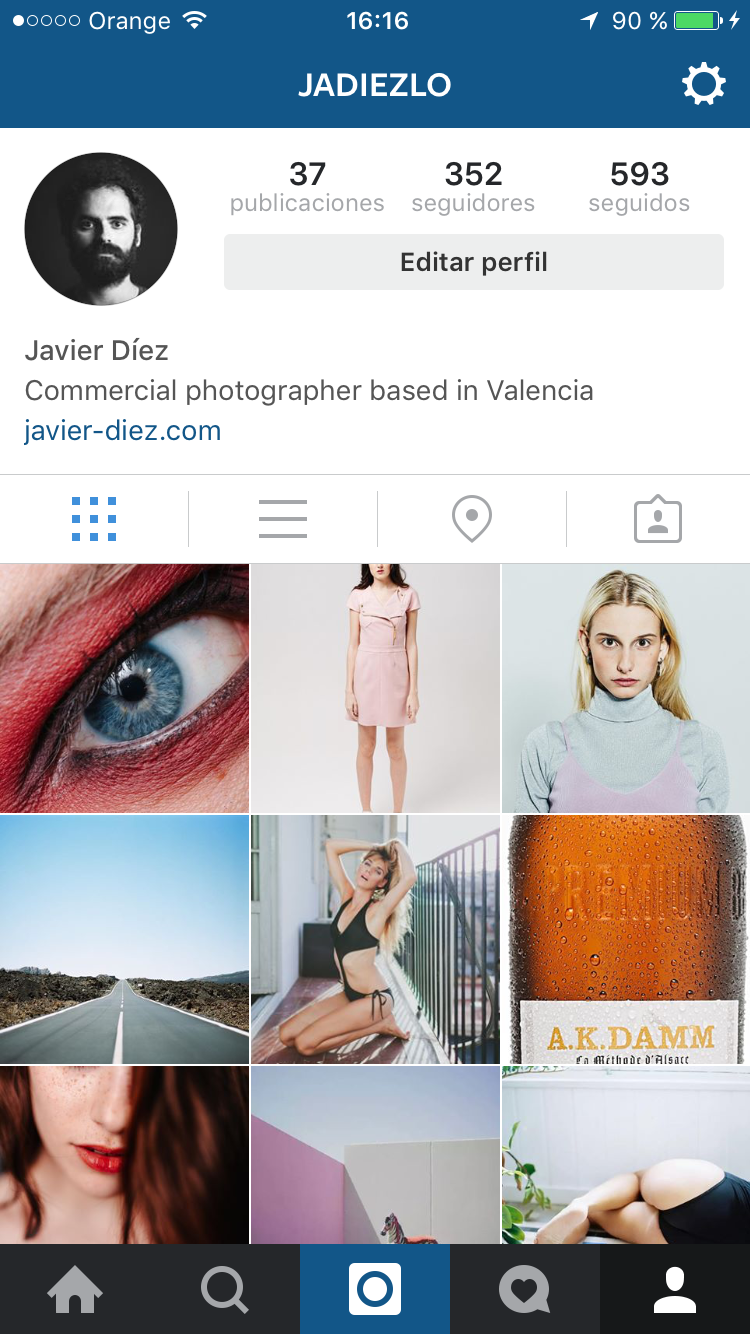The width and height of the screenshot is (750, 1334).
Task: Open the empty road photo
Action: (124, 939)
